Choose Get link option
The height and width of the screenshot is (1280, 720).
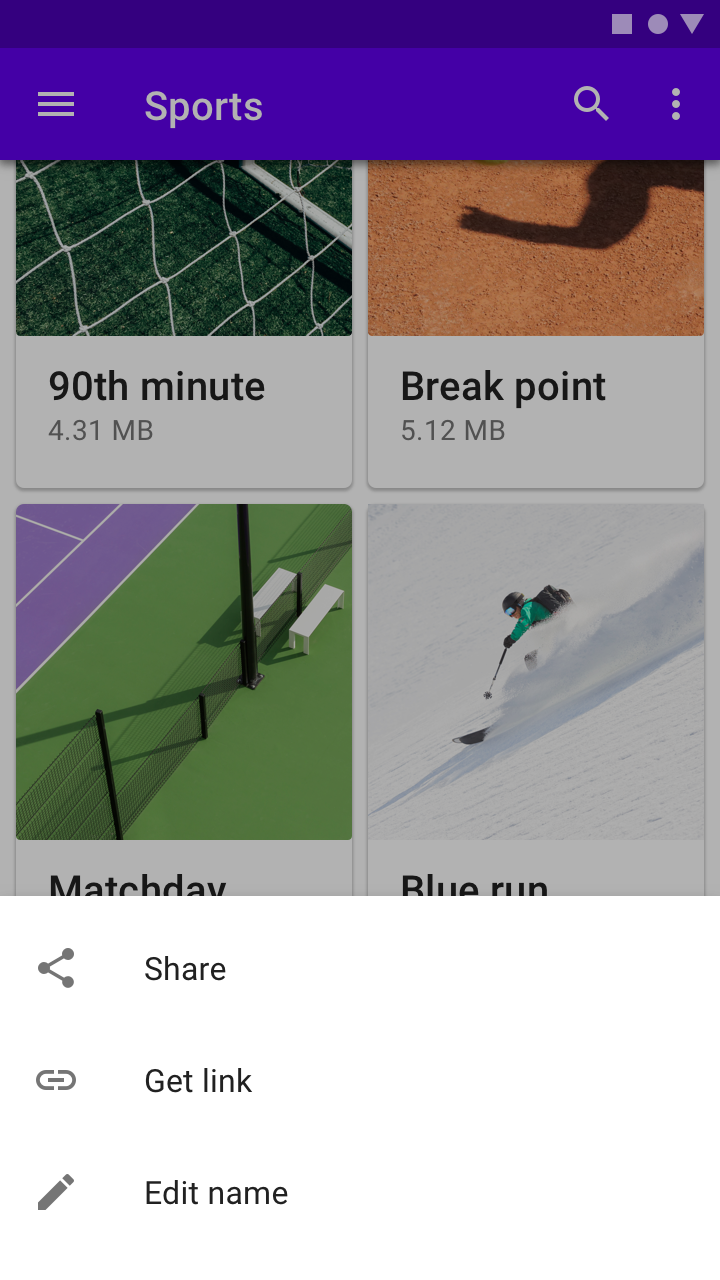pyautogui.click(x=360, y=1080)
